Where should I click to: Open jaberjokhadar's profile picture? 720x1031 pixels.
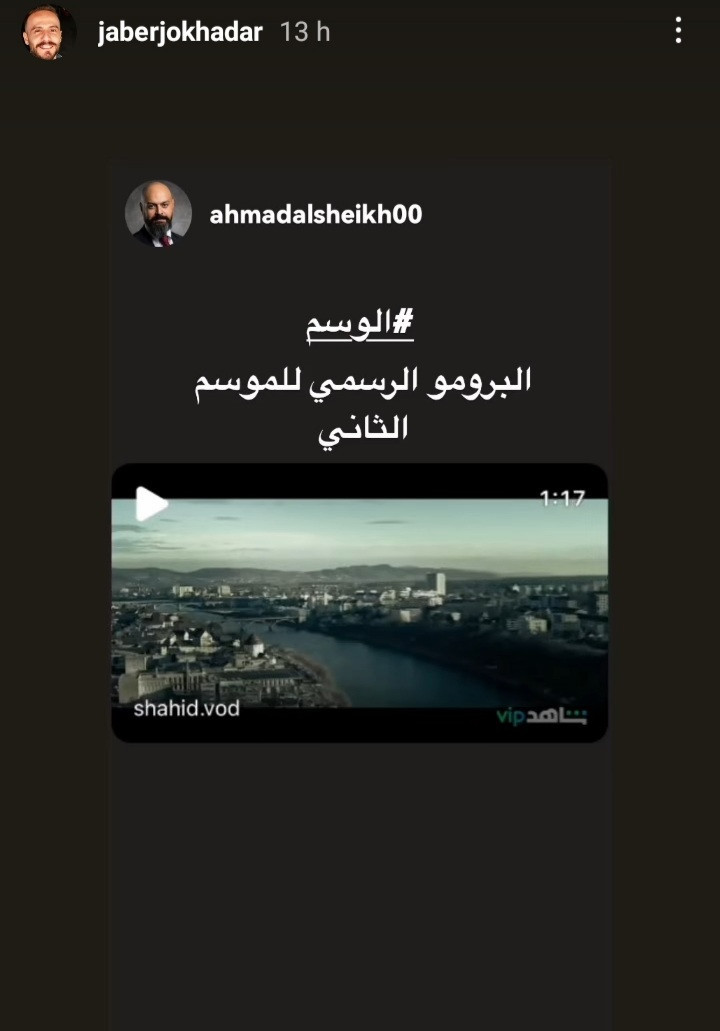tap(46, 33)
